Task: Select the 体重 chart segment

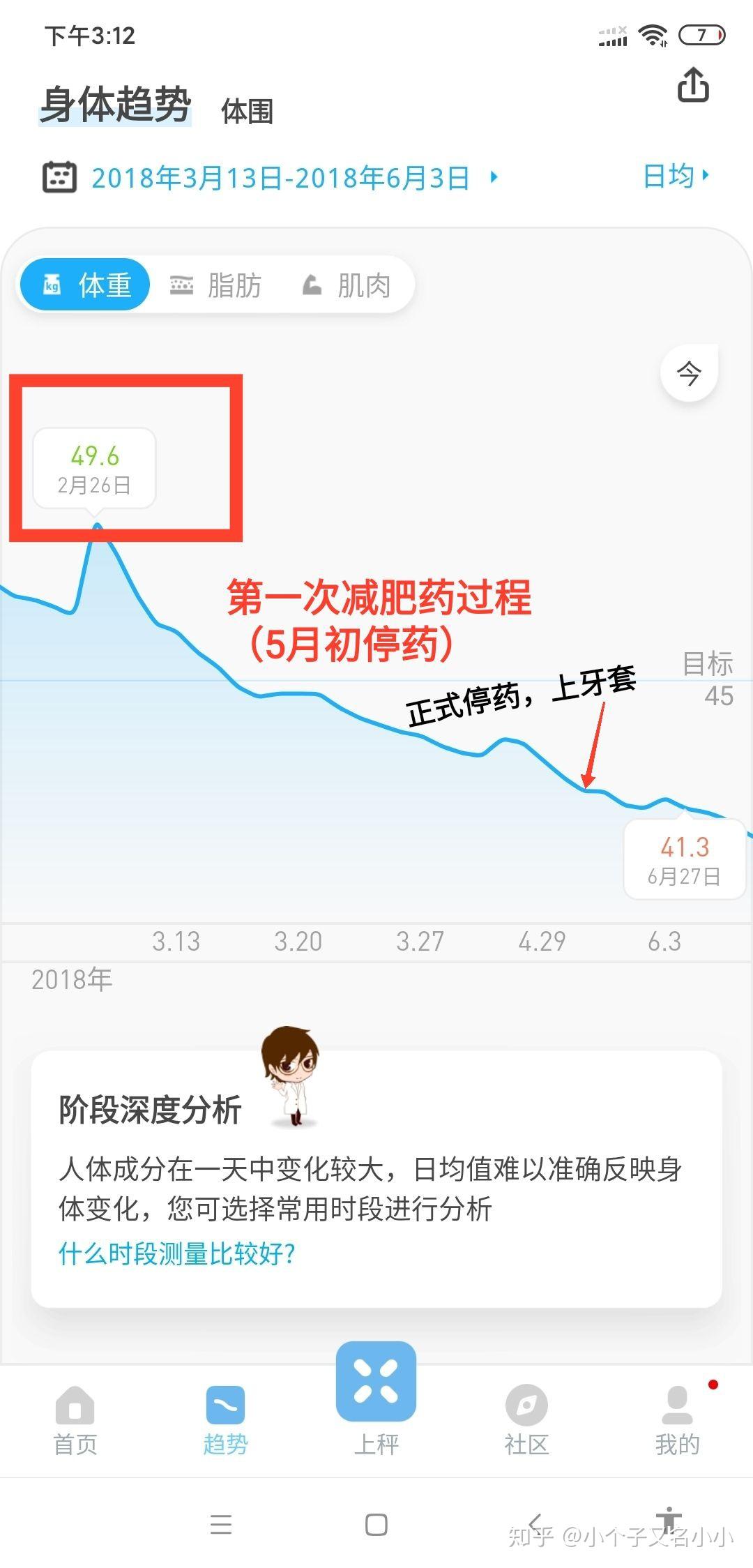Action: 86,285
